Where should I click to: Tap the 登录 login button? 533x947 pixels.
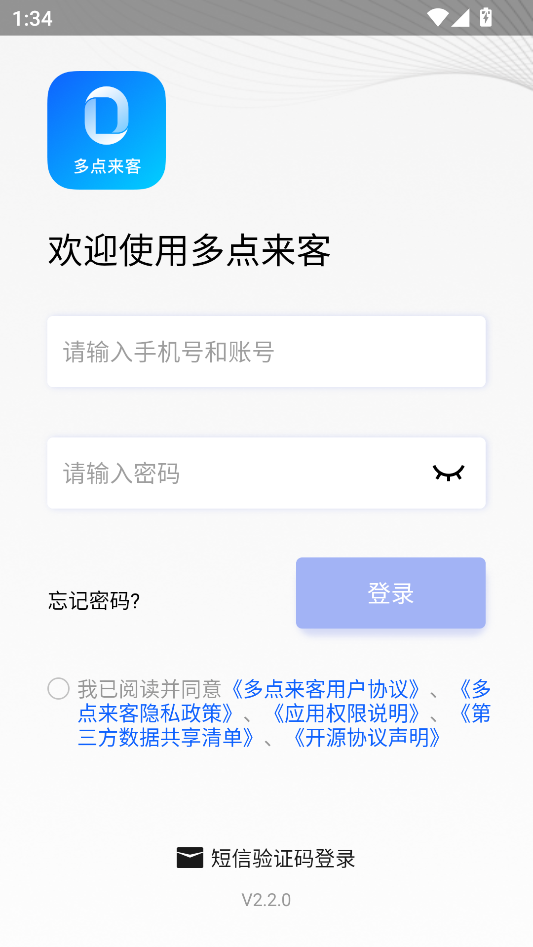point(391,592)
